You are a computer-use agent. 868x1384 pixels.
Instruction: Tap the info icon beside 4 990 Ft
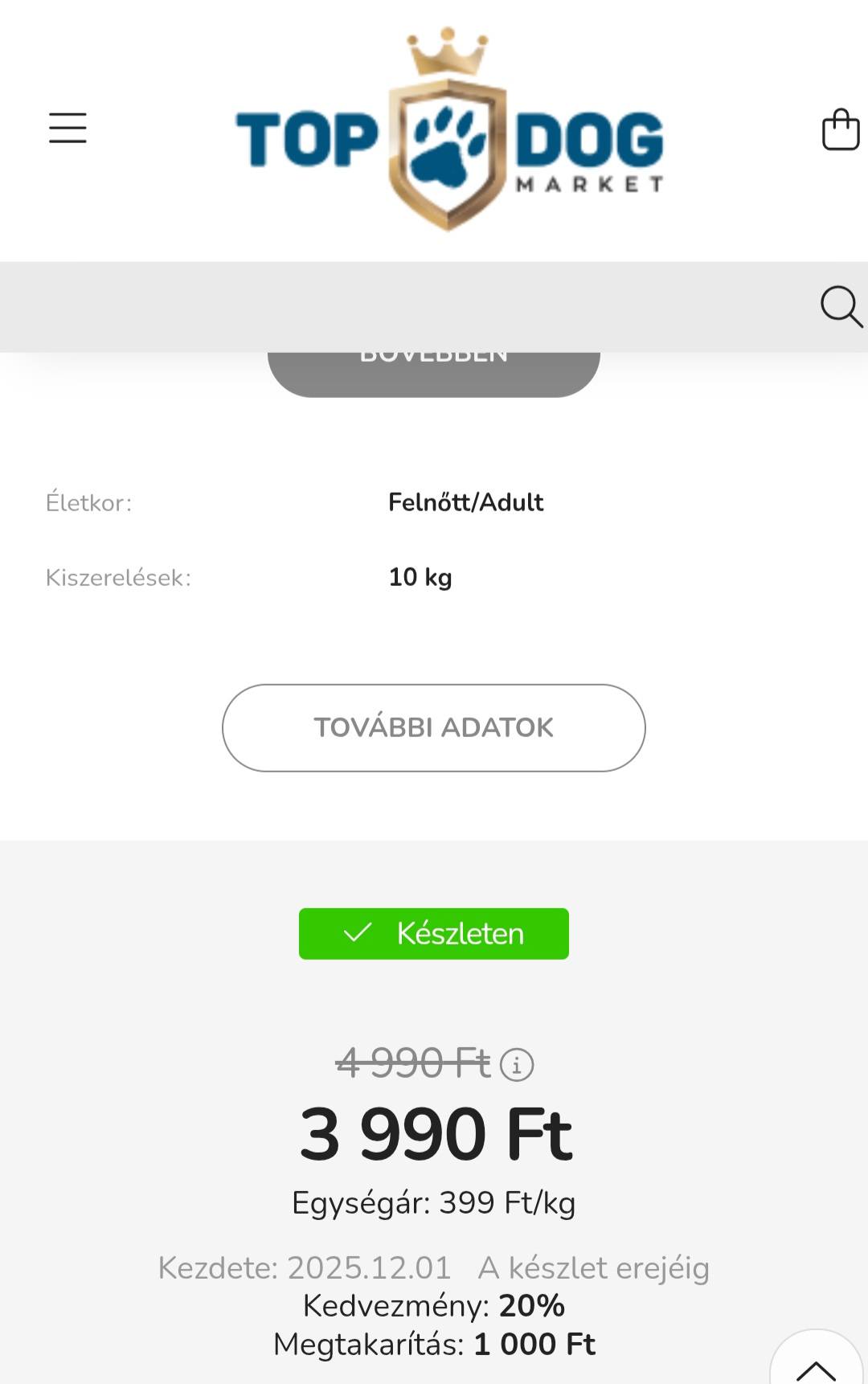point(517,1065)
